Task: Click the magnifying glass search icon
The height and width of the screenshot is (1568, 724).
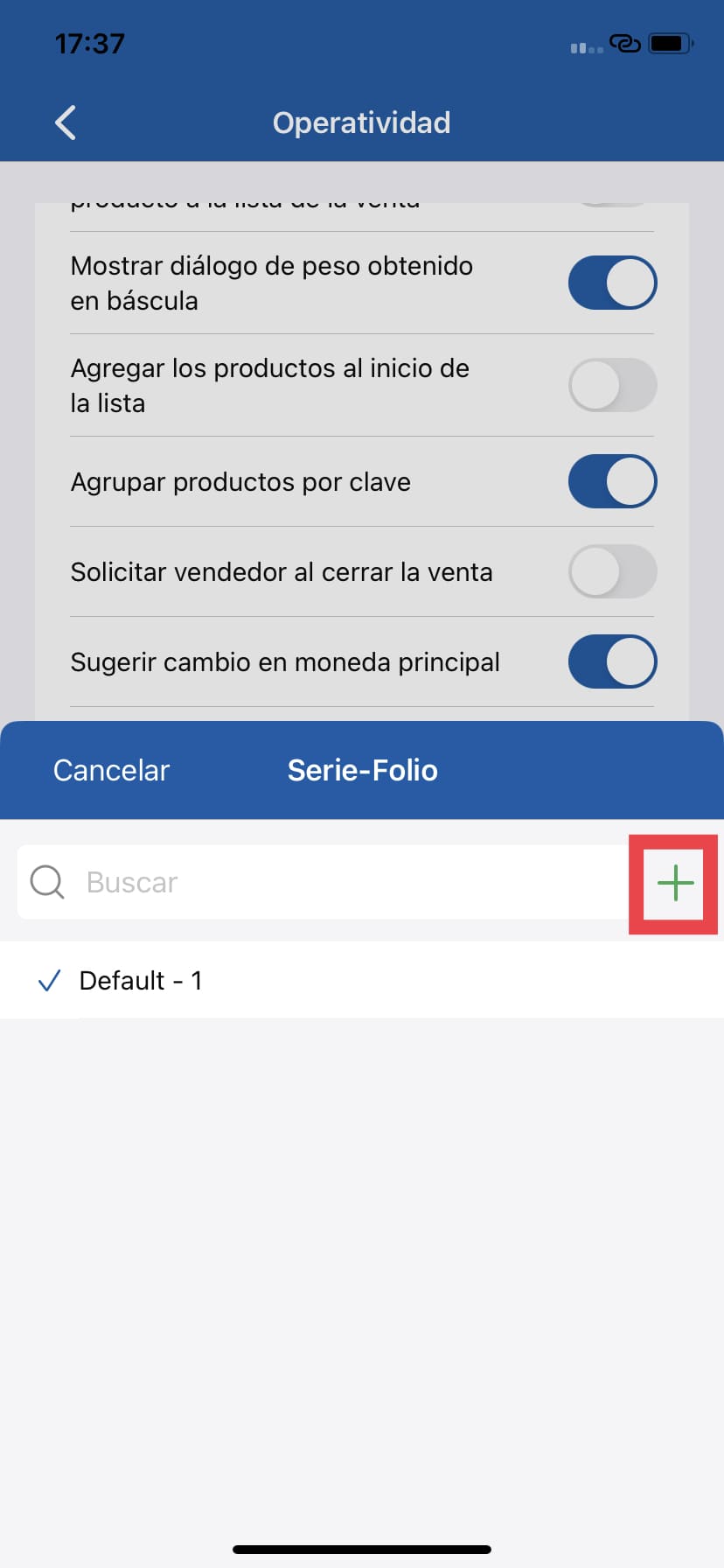Action: tap(47, 882)
